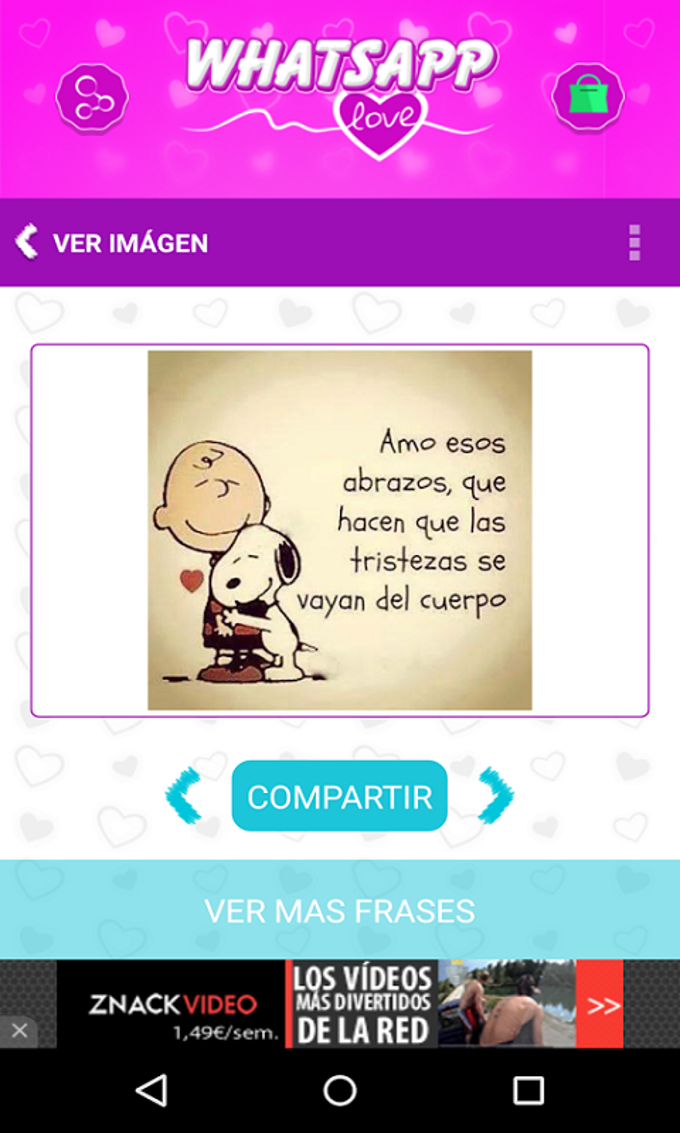Tap the Compartir button
680x1133 pixels.
[339, 796]
